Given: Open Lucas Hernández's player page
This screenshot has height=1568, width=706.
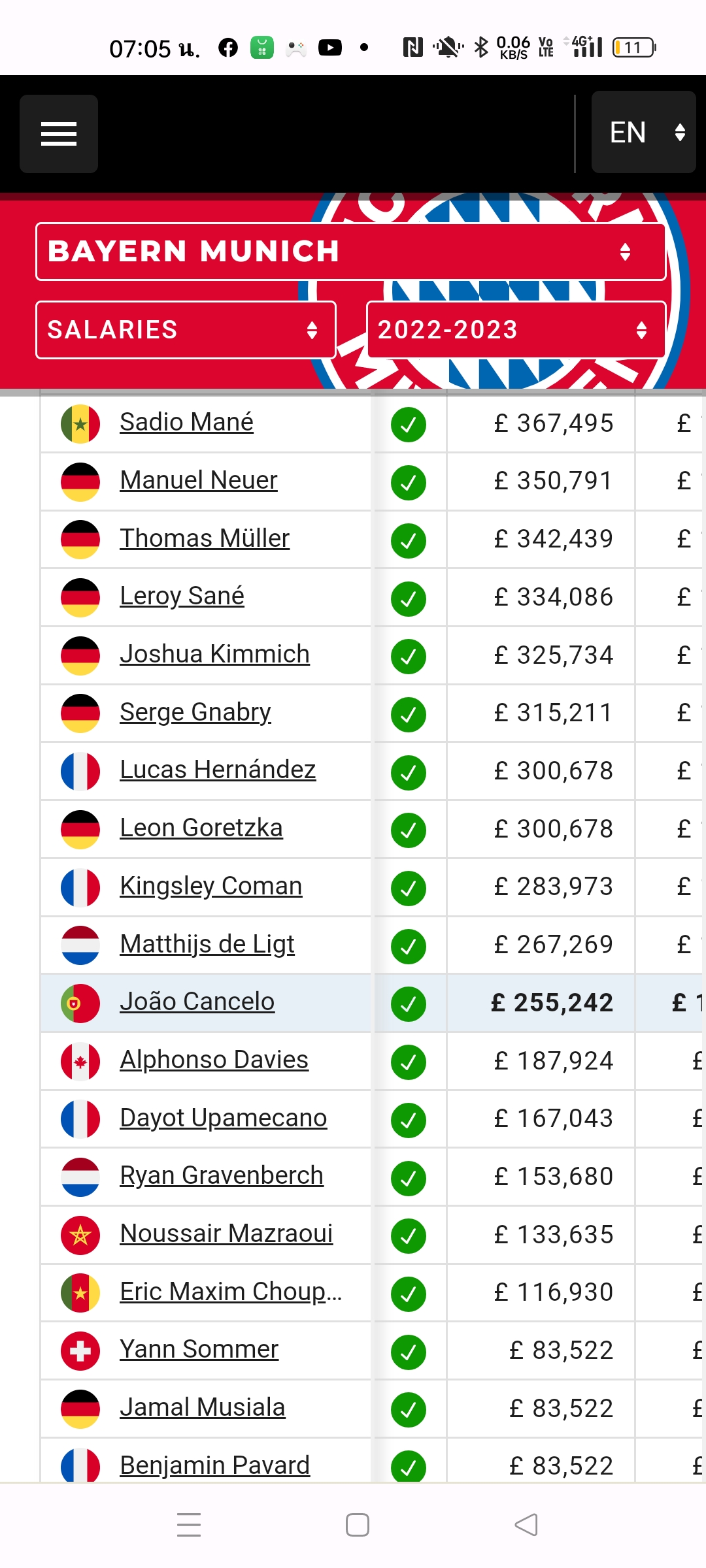Looking at the screenshot, I should tap(218, 770).
